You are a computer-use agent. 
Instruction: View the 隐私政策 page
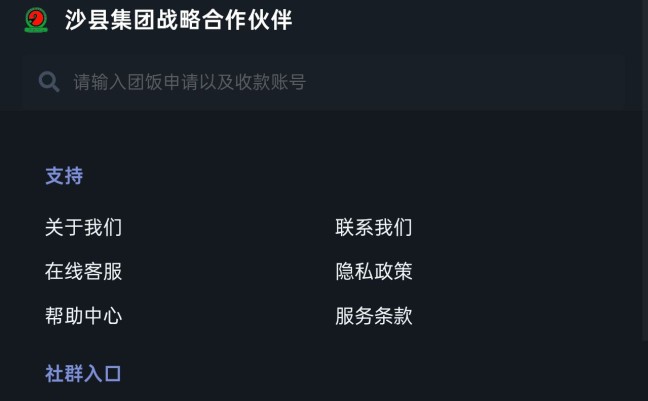[374, 272]
